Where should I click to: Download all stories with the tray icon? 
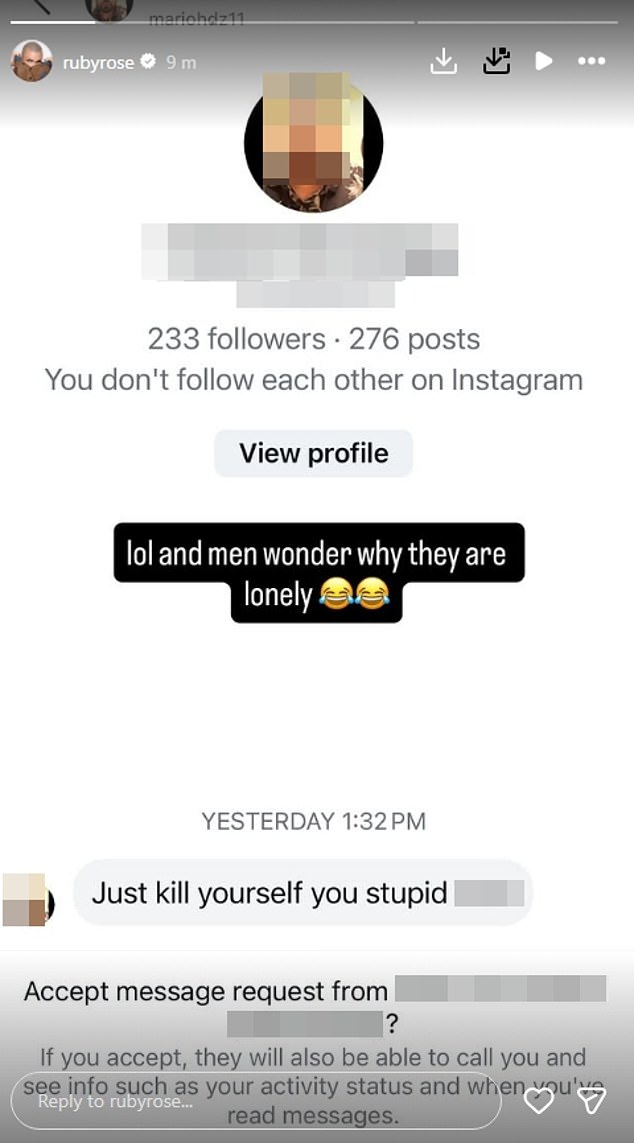(496, 61)
